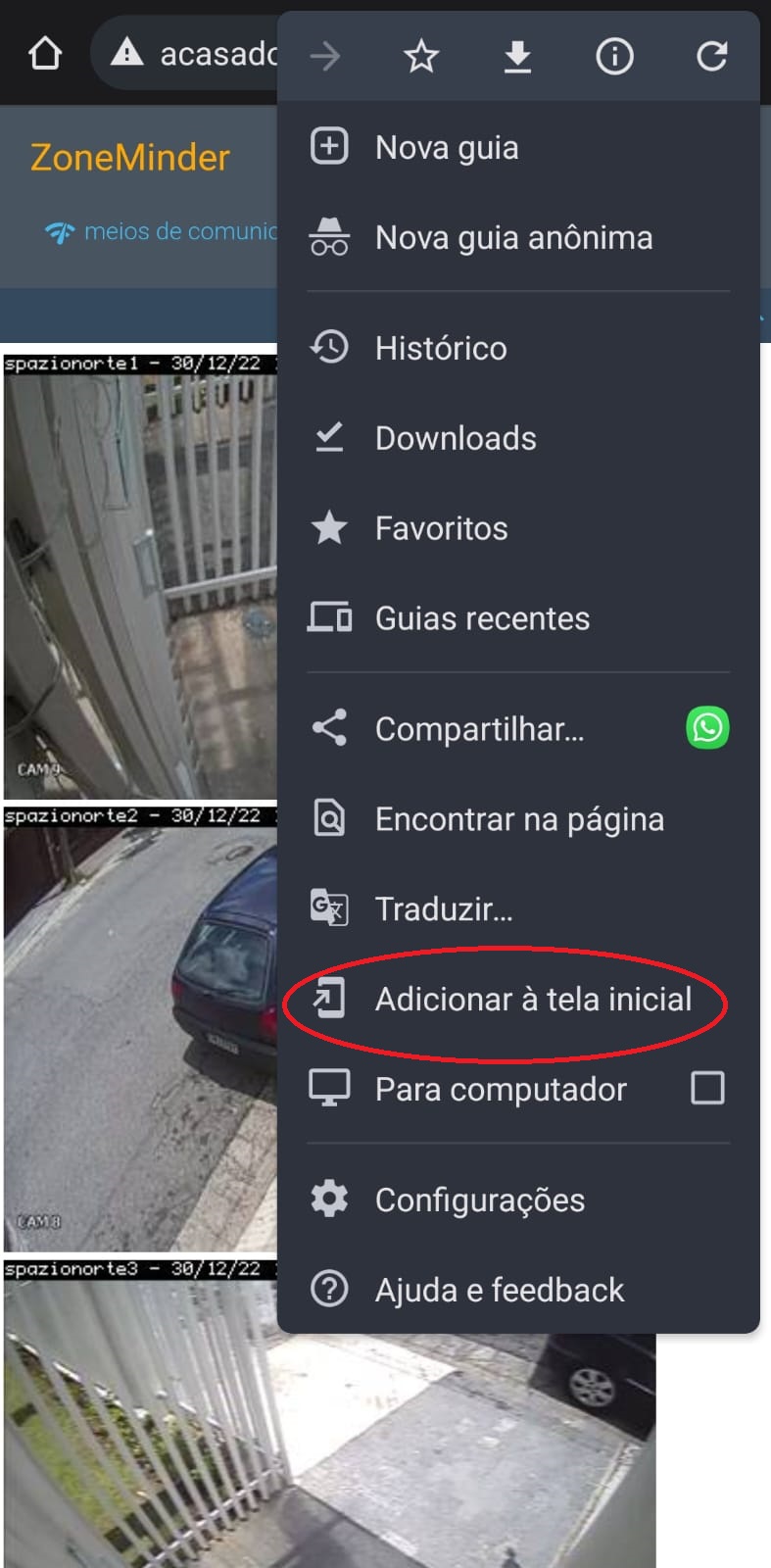Open Downloads list

[x=456, y=438]
